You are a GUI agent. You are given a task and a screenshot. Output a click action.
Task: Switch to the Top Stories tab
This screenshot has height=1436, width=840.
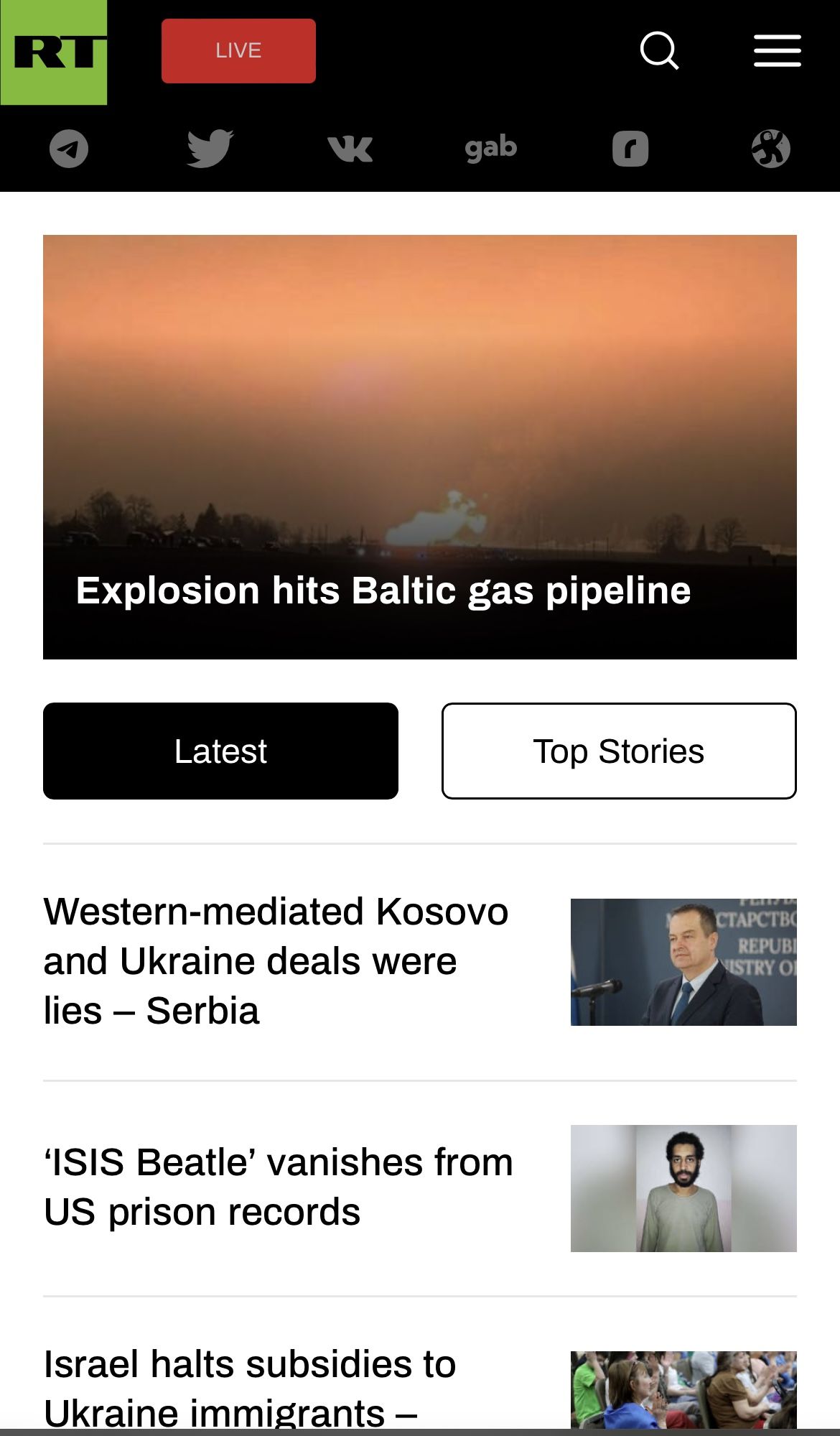619,751
